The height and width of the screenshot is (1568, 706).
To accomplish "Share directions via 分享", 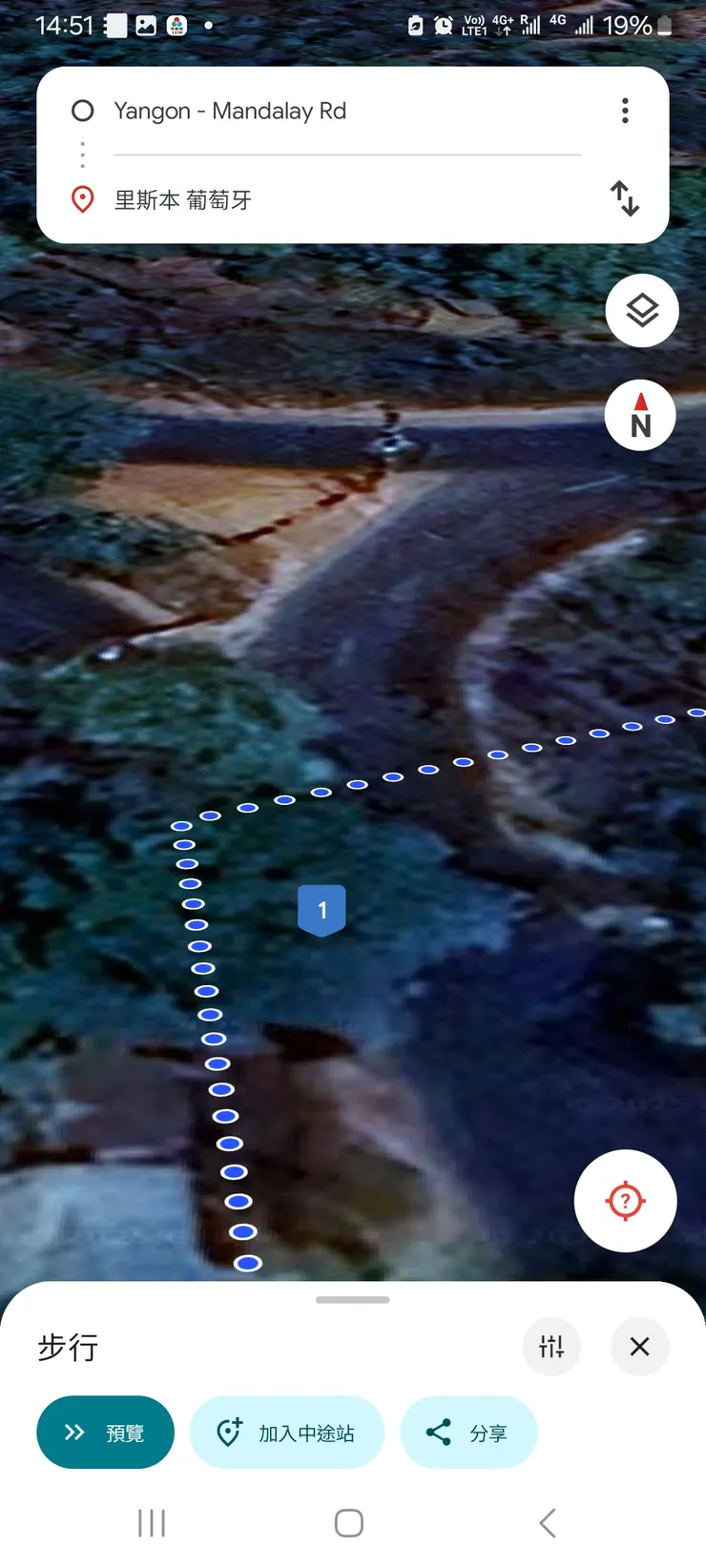I will click(468, 1433).
